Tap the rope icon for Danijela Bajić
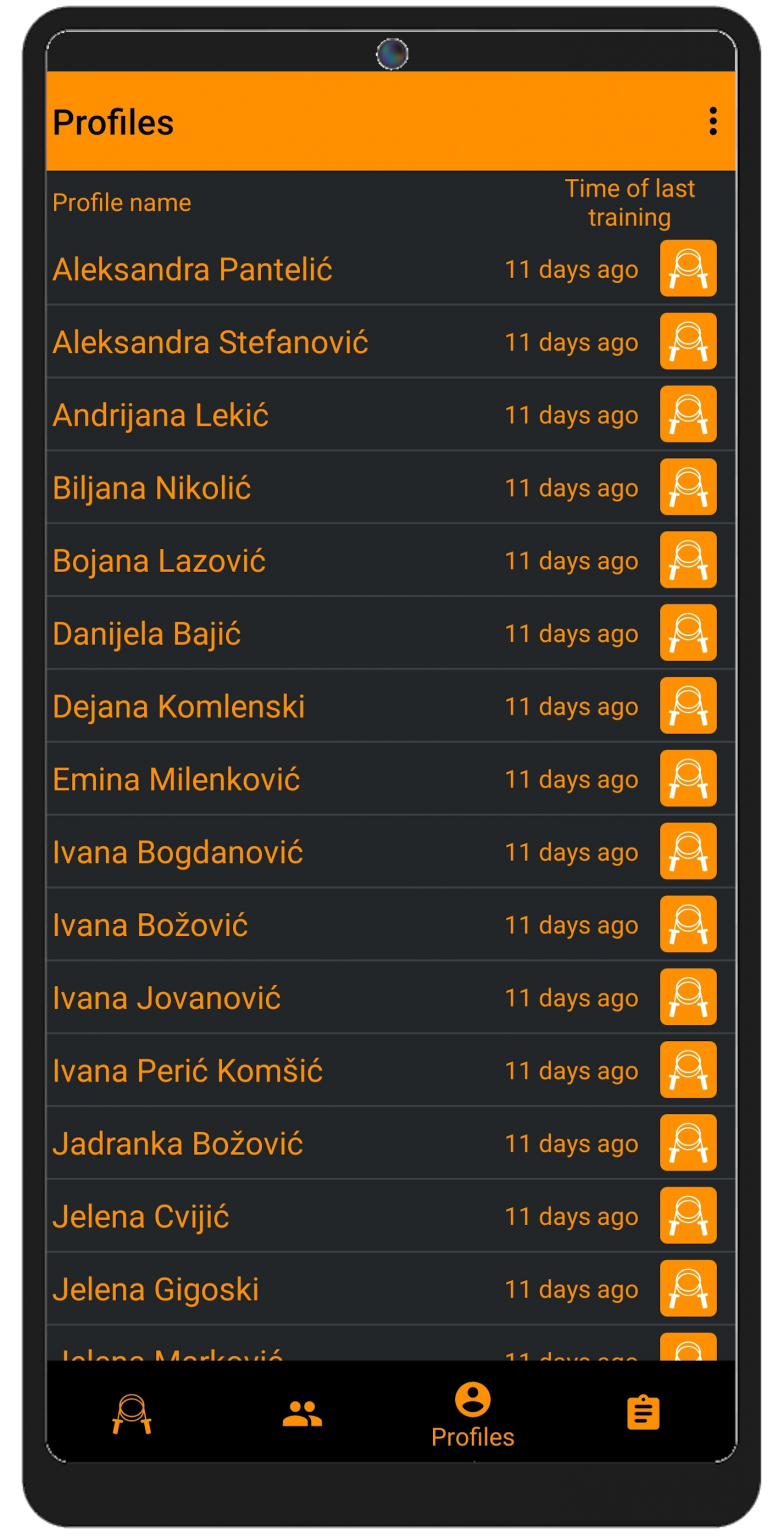 [x=688, y=633]
